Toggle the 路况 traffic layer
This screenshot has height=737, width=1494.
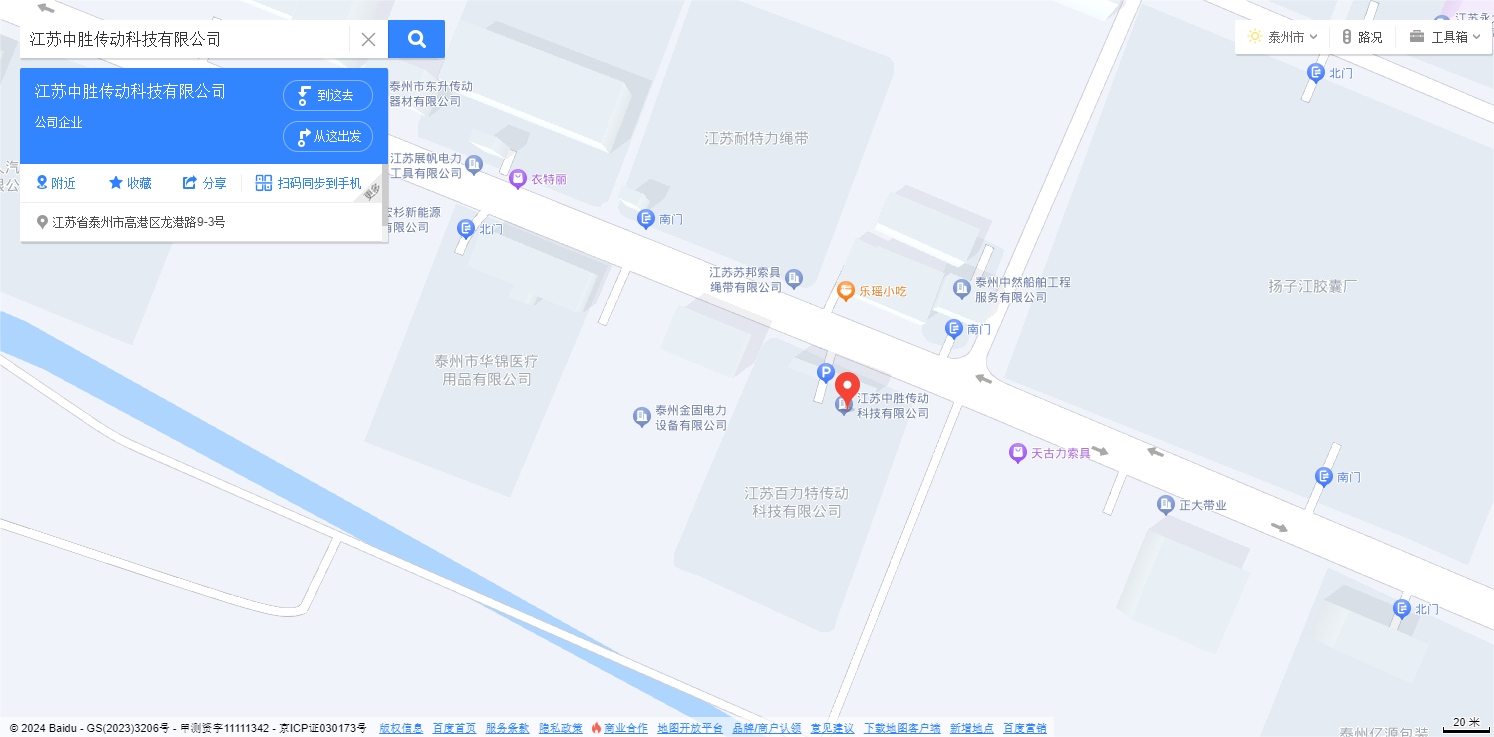pyautogui.click(x=1361, y=37)
